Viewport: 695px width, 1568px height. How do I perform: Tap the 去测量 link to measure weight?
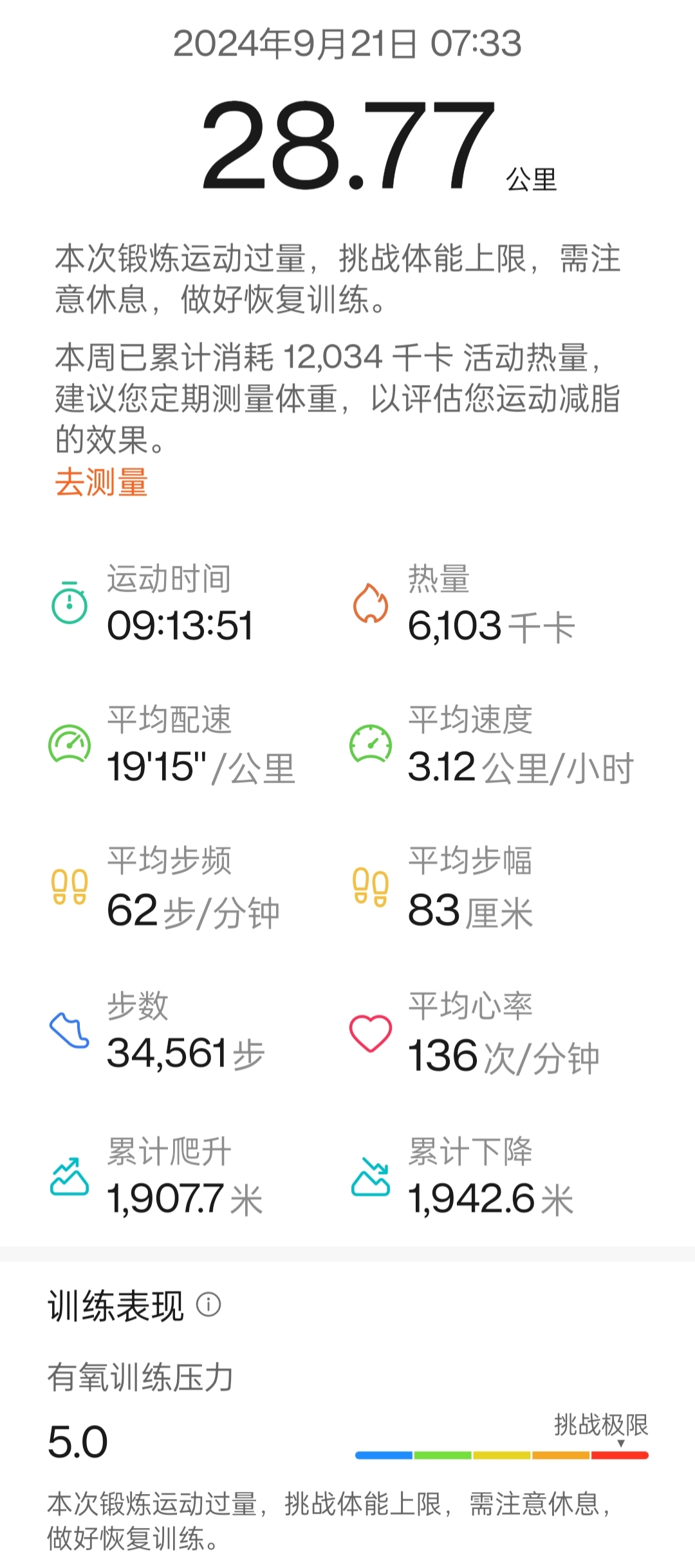[102, 482]
